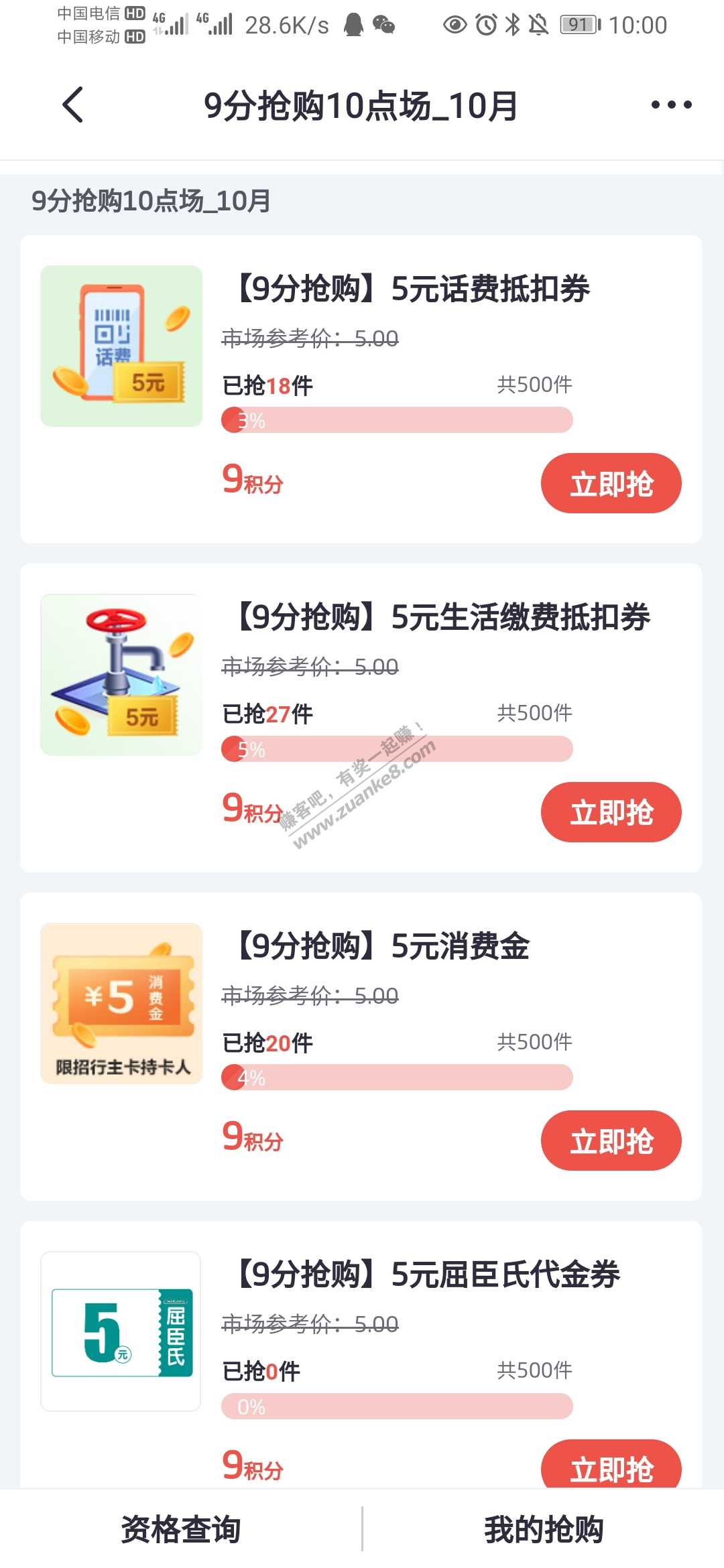
Task: Grab the 5元生活缴费抵扣券 with 立即抢
Action: [611, 812]
